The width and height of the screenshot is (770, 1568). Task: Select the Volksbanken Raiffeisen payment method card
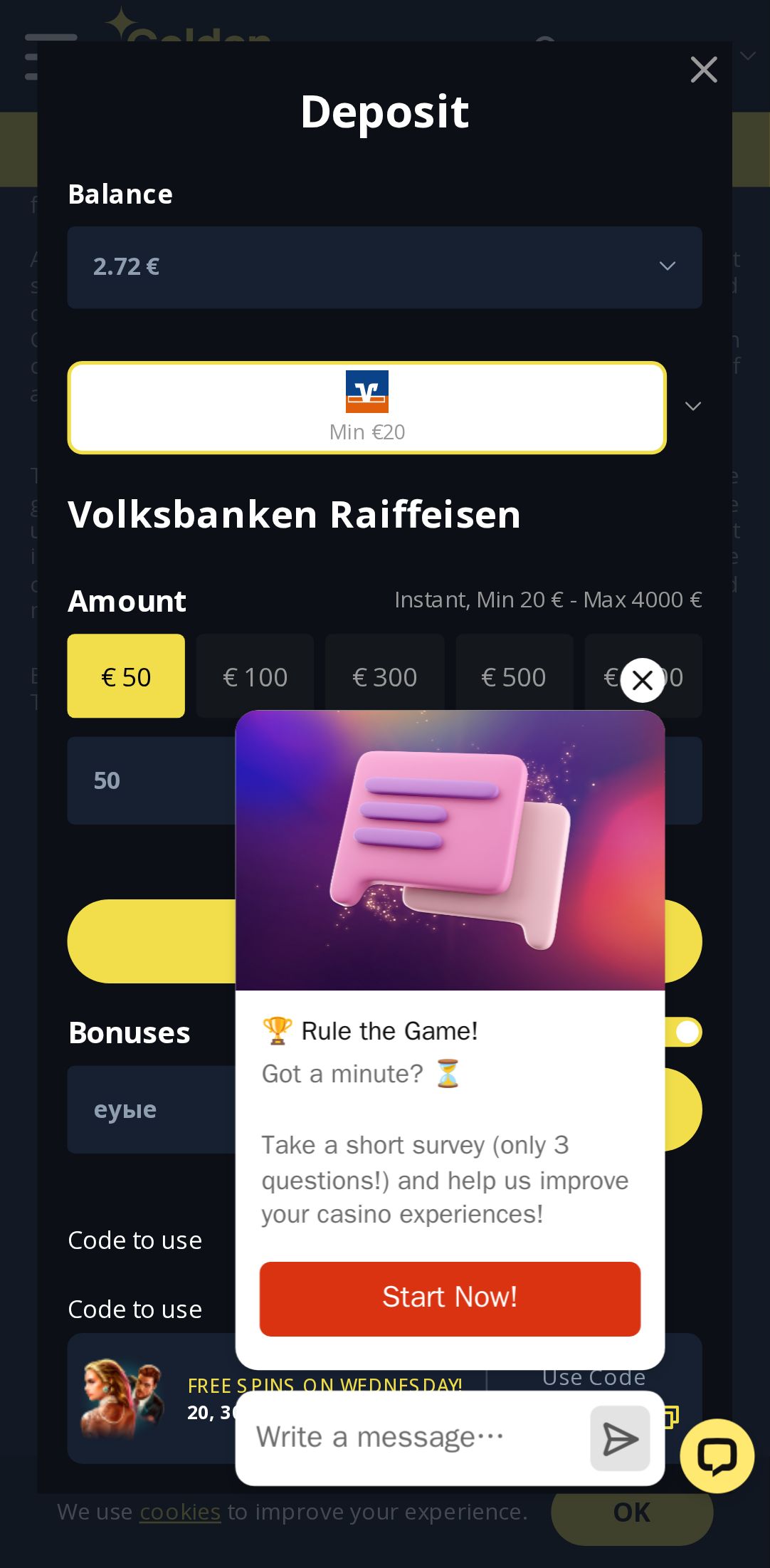(x=366, y=407)
